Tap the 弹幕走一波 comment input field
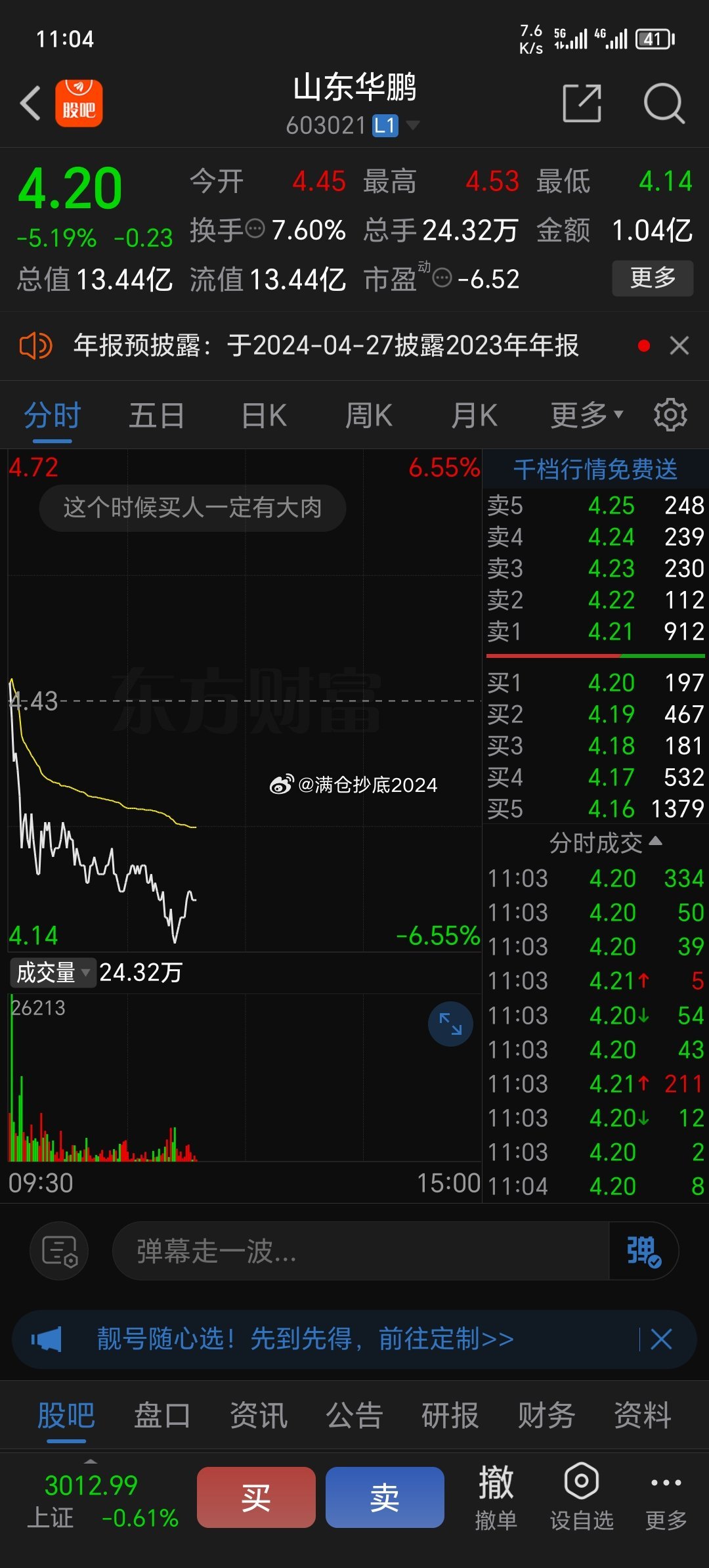This screenshot has height=1568, width=709. click(x=361, y=1251)
